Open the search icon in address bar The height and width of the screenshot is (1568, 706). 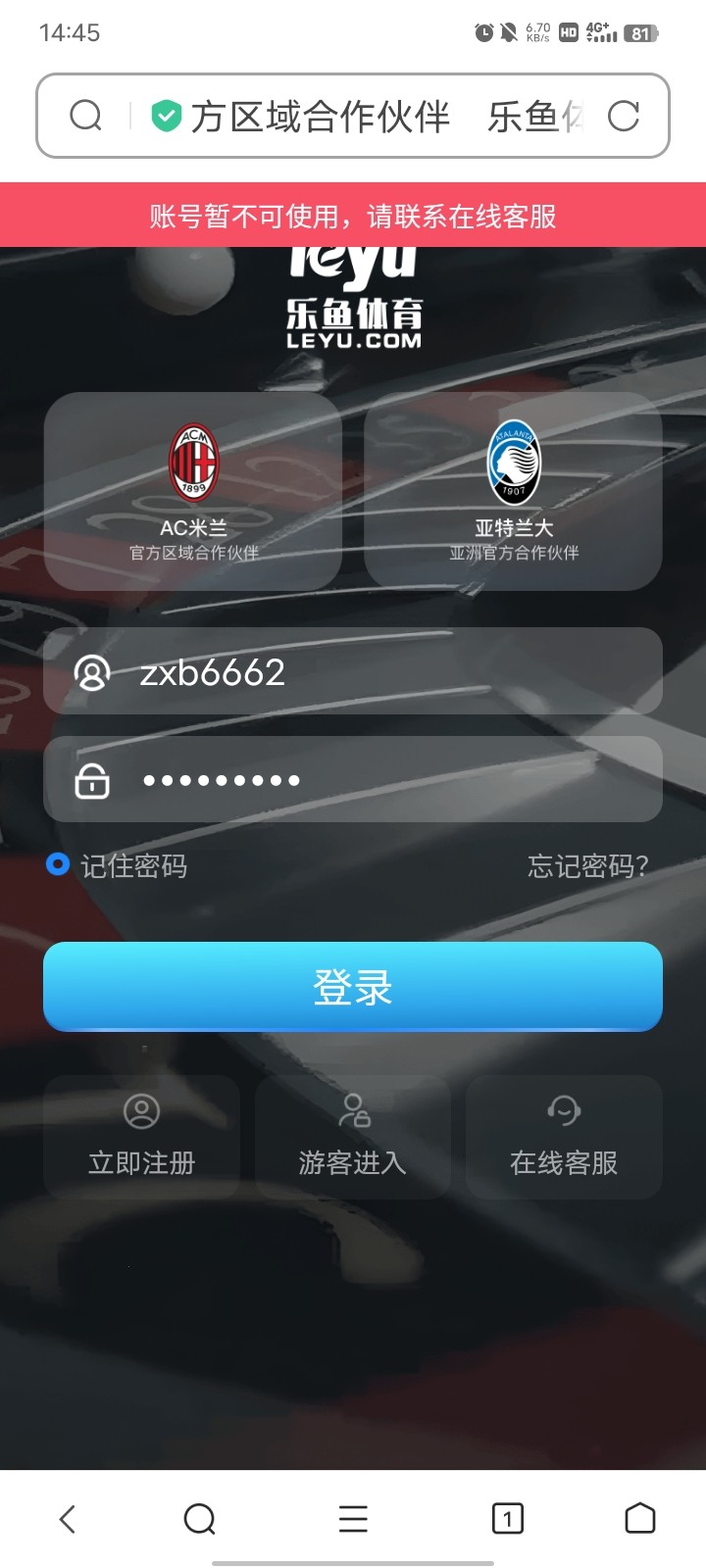86,117
